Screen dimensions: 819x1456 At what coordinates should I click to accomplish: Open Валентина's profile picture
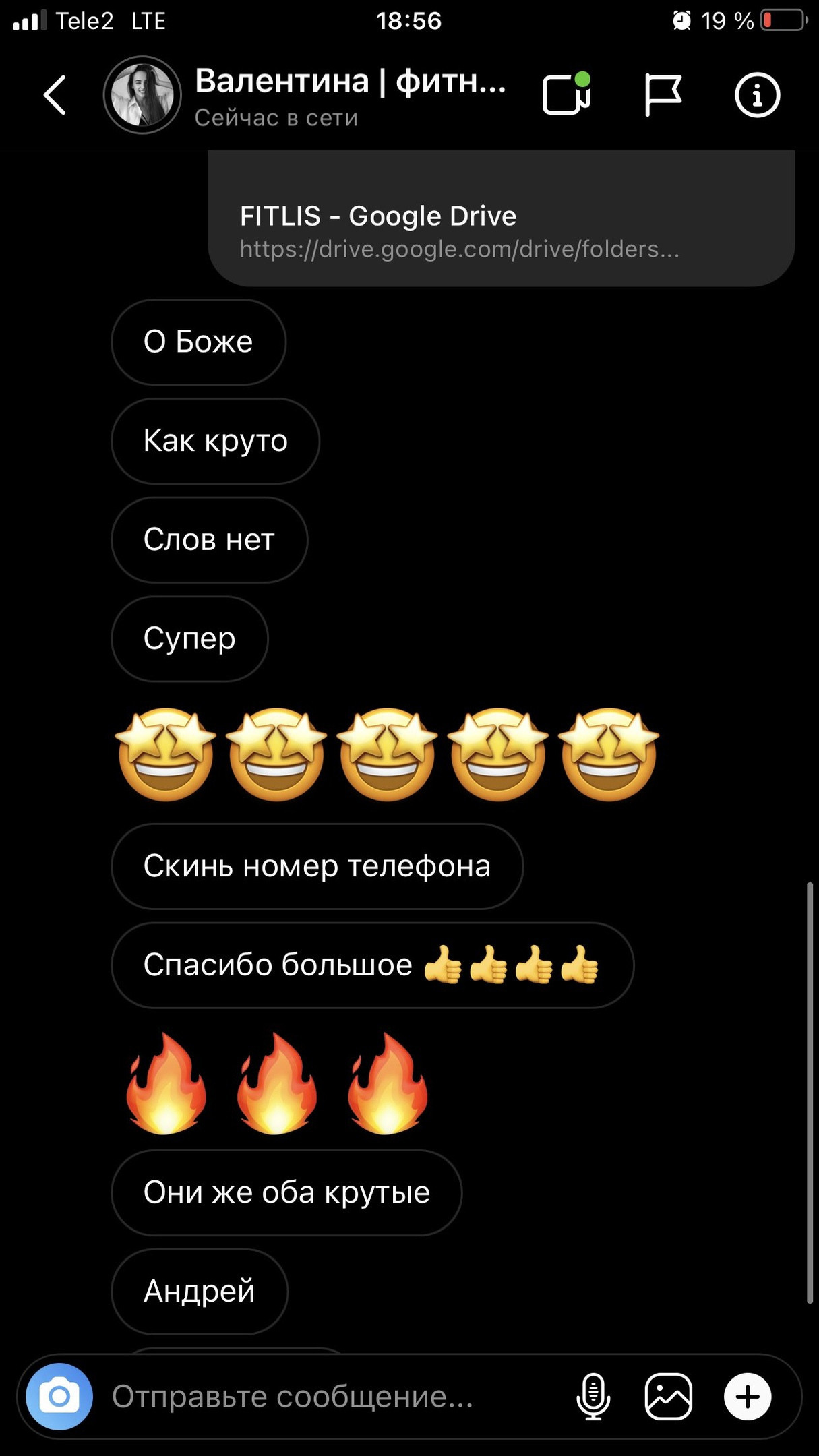pos(142,95)
